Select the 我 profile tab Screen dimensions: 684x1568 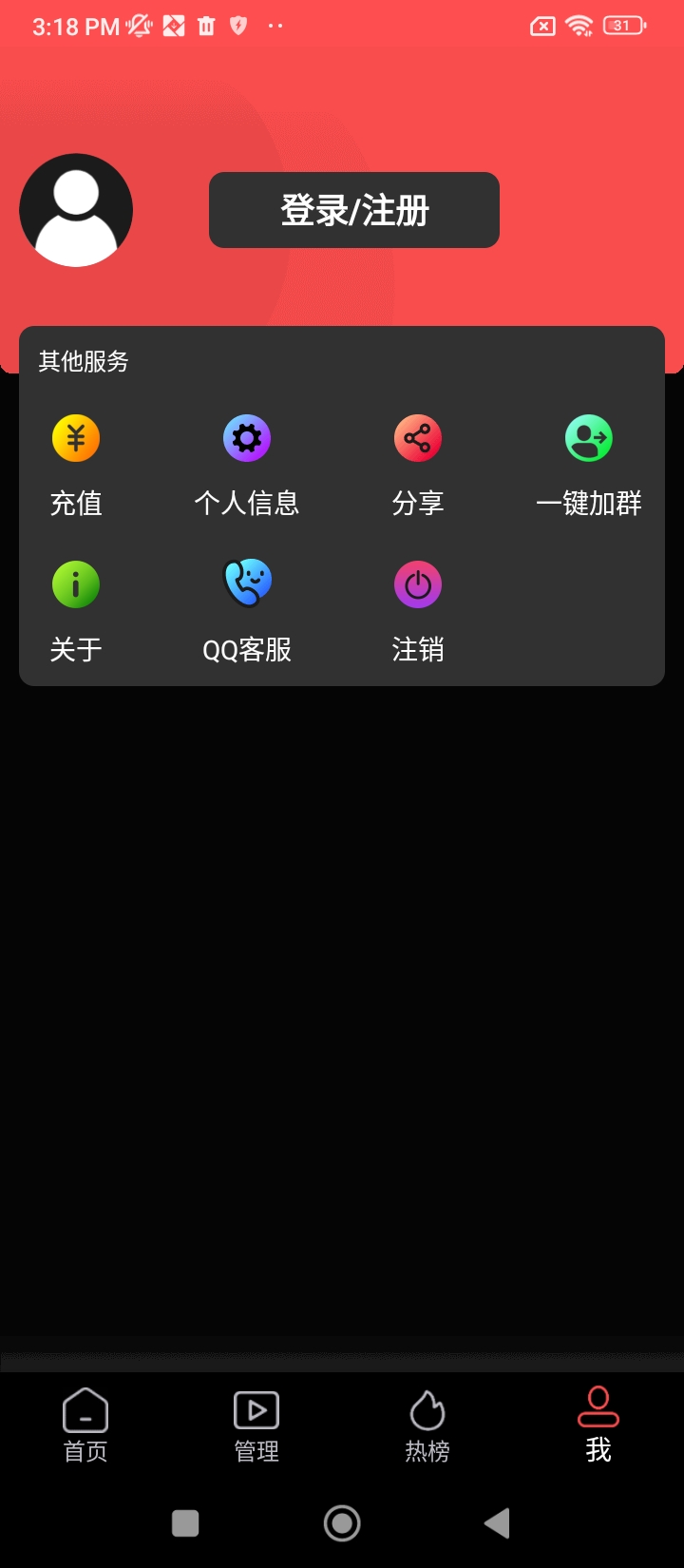coord(598,1425)
